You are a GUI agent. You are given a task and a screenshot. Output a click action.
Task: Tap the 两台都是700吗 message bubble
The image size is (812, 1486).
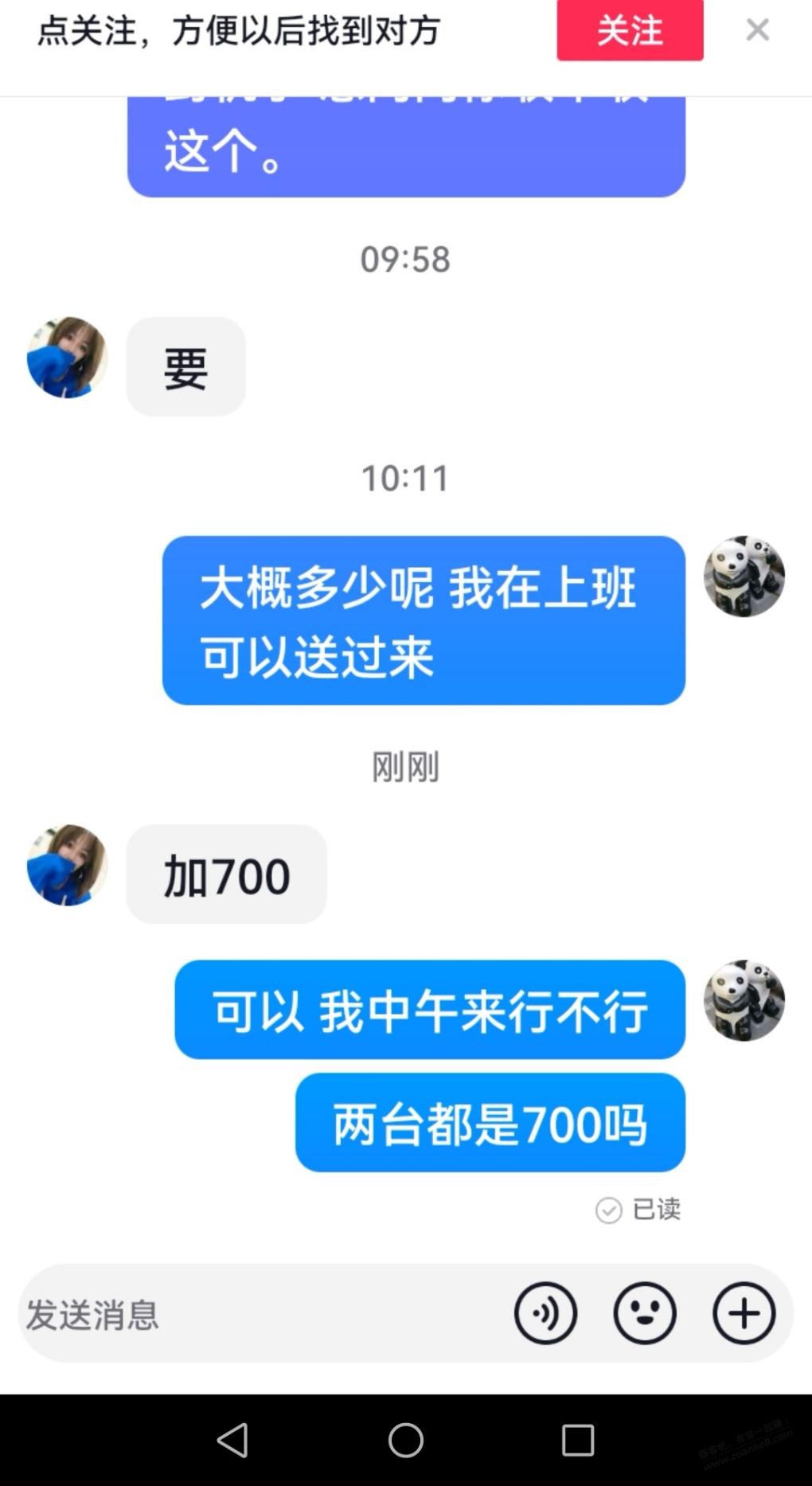tap(489, 1124)
